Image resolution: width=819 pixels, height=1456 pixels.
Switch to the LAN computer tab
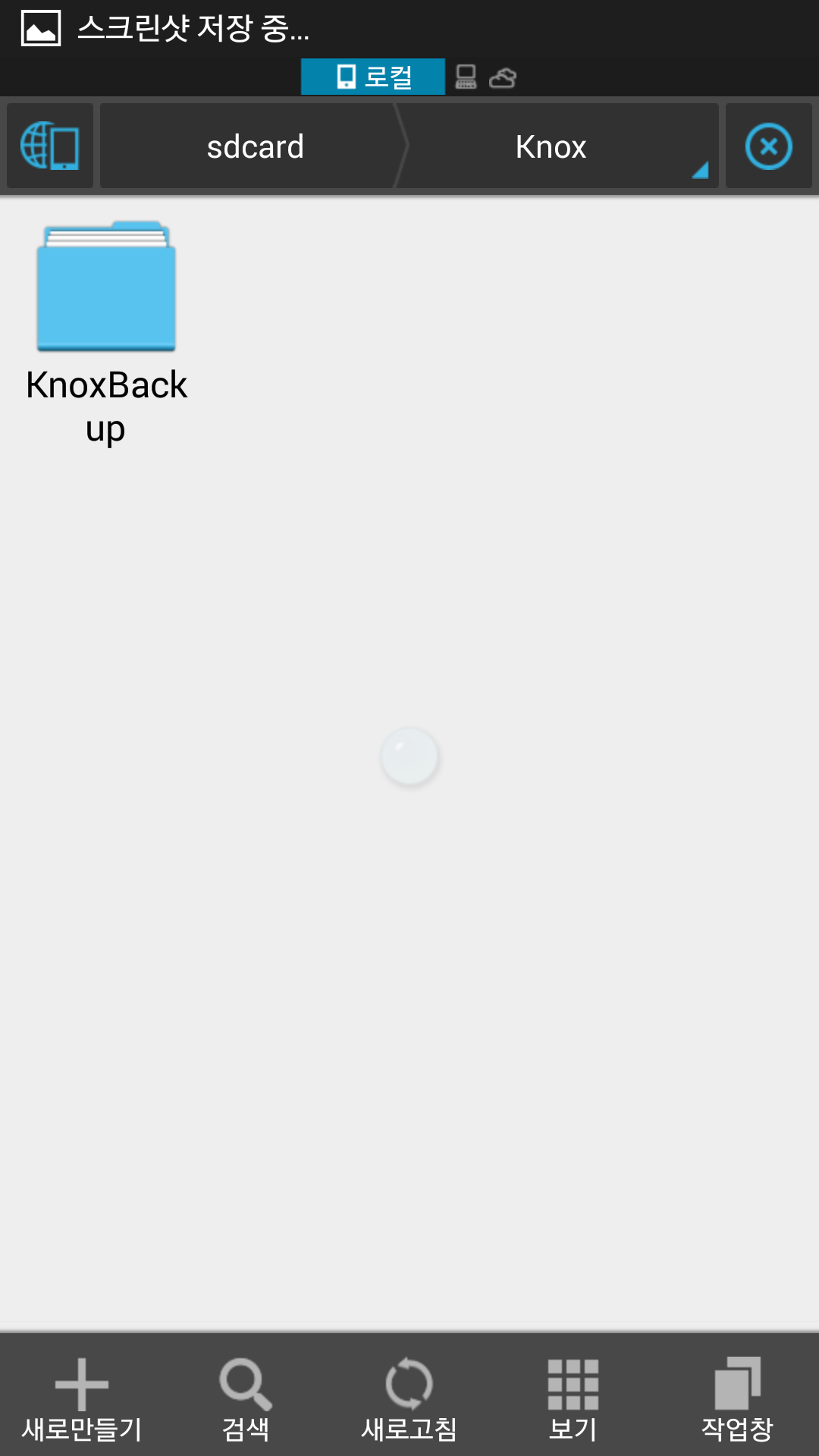[x=466, y=77]
